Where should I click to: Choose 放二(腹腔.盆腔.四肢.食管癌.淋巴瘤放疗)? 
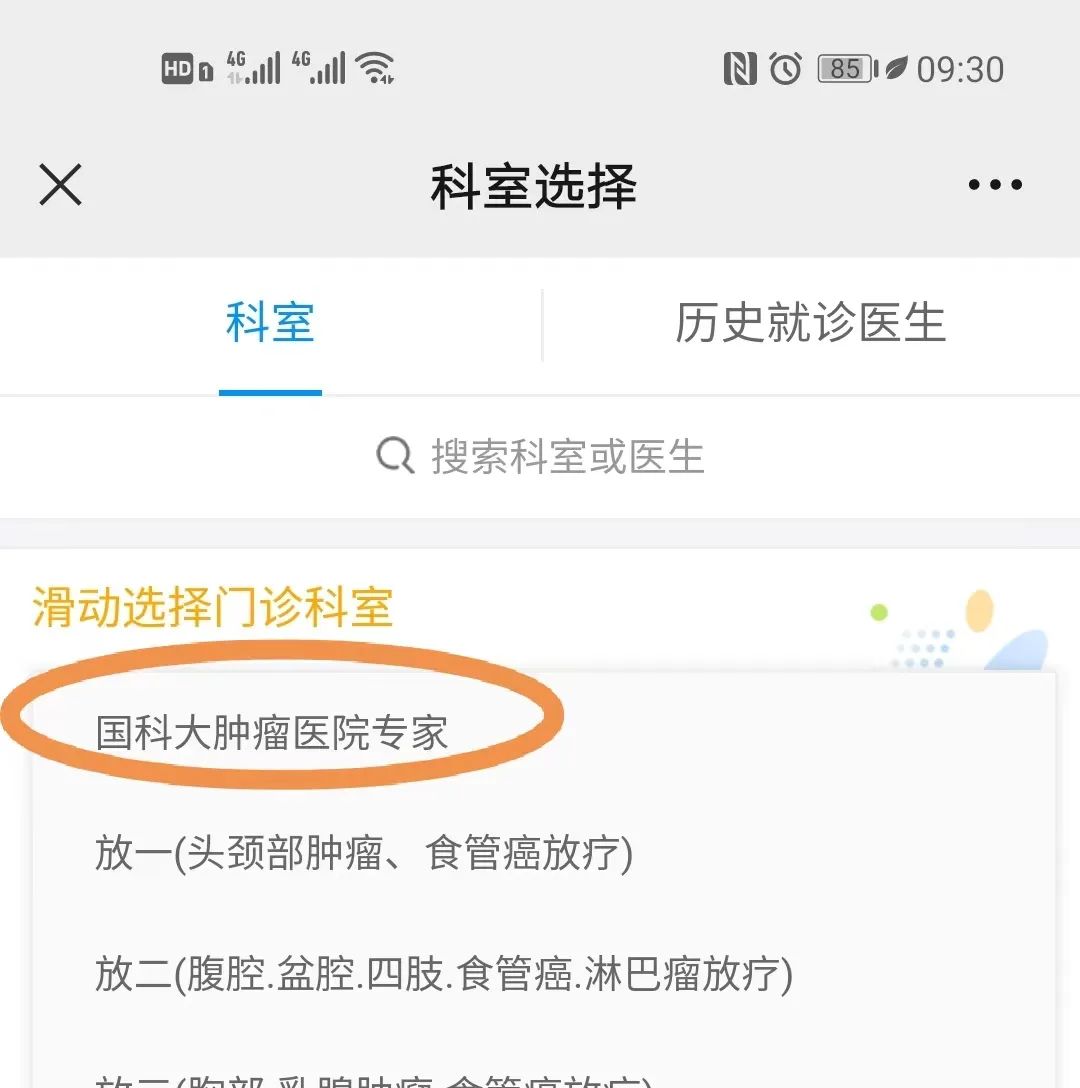pos(444,973)
